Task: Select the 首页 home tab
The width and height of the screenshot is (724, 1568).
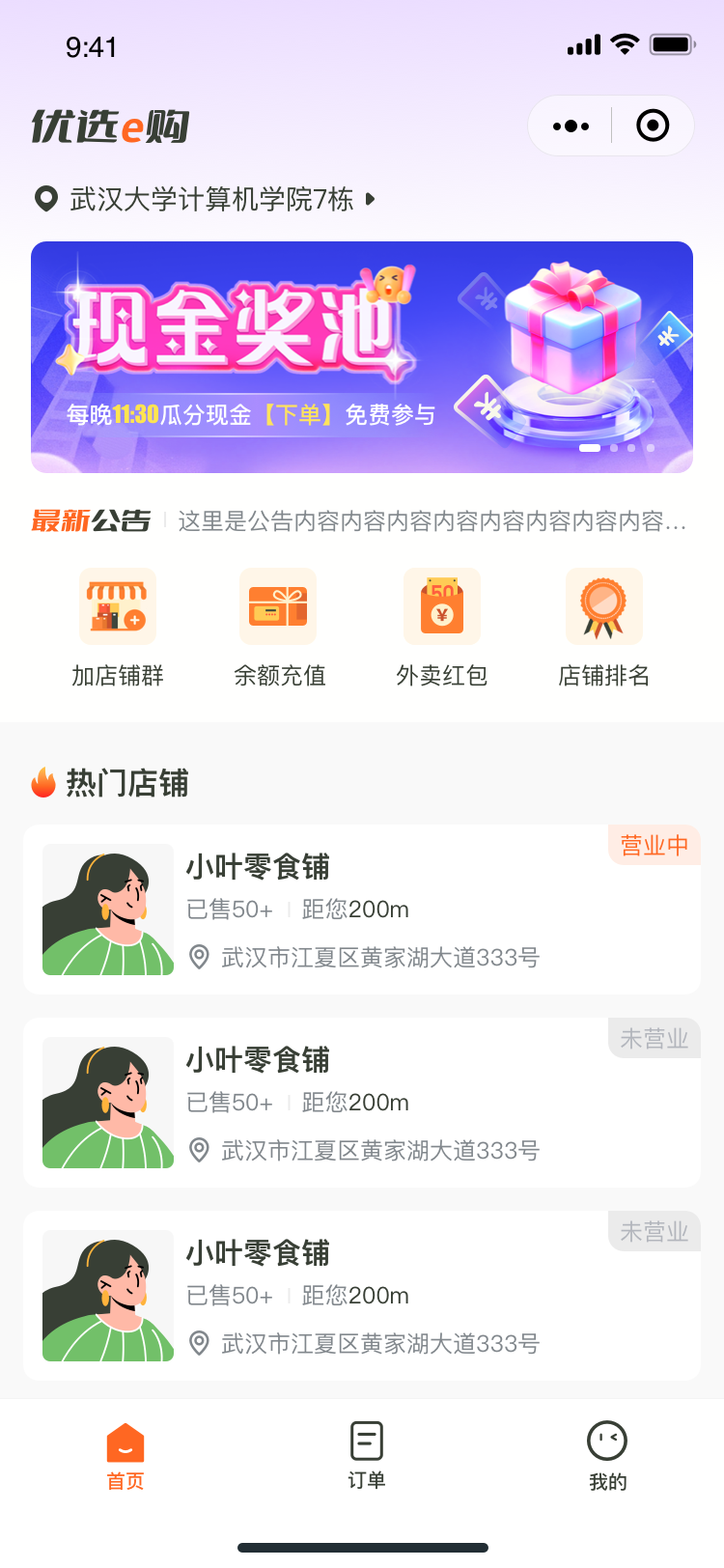Action: click(125, 1454)
